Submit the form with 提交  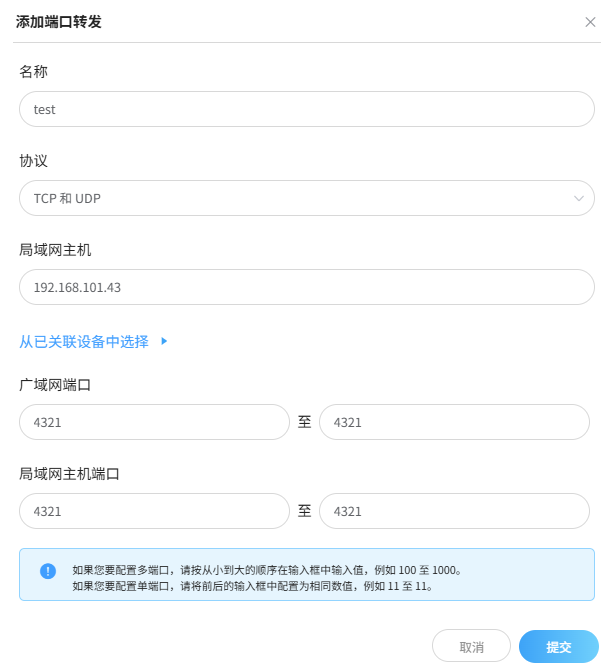click(558, 647)
